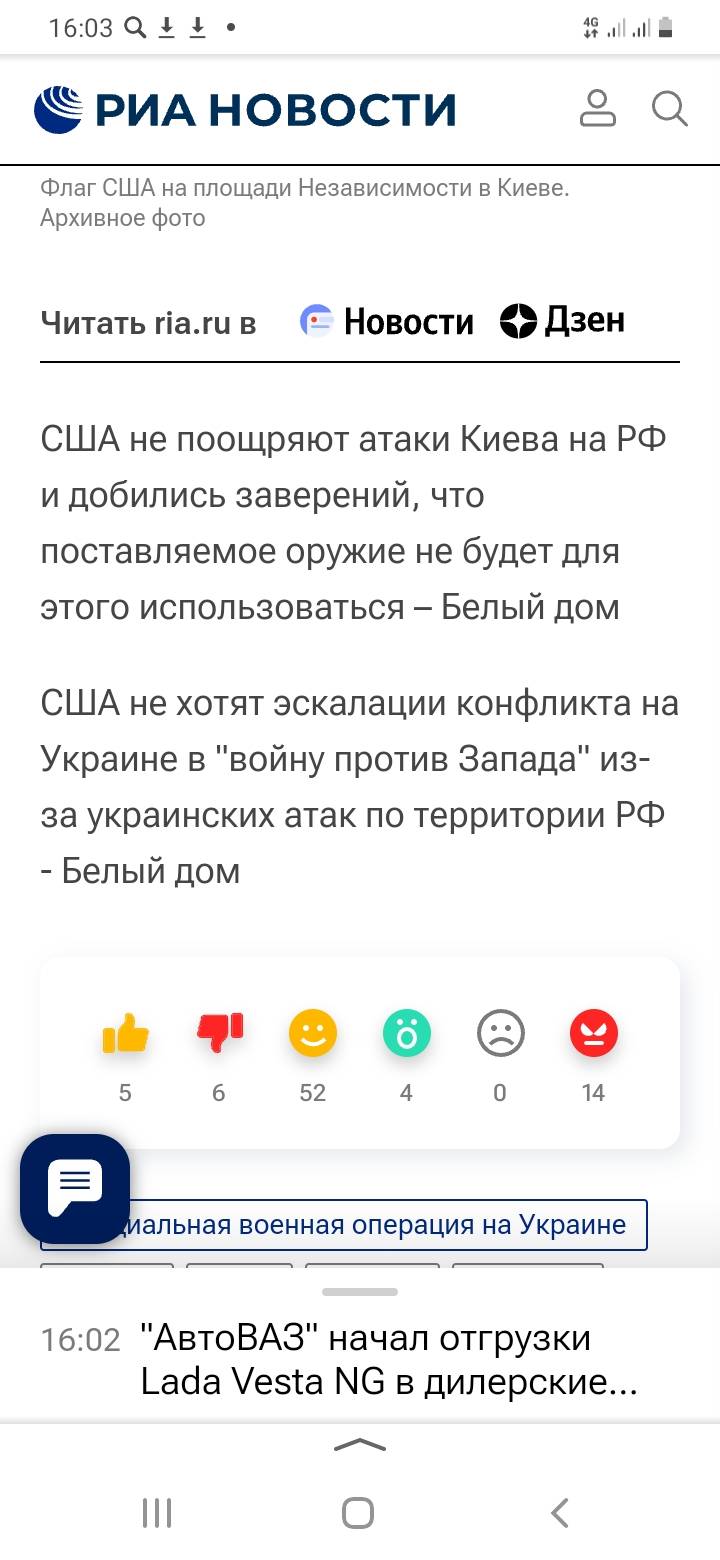The image size is (720, 1560).
Task: Select the smiling face reaction
Action: coord(313,1034)
